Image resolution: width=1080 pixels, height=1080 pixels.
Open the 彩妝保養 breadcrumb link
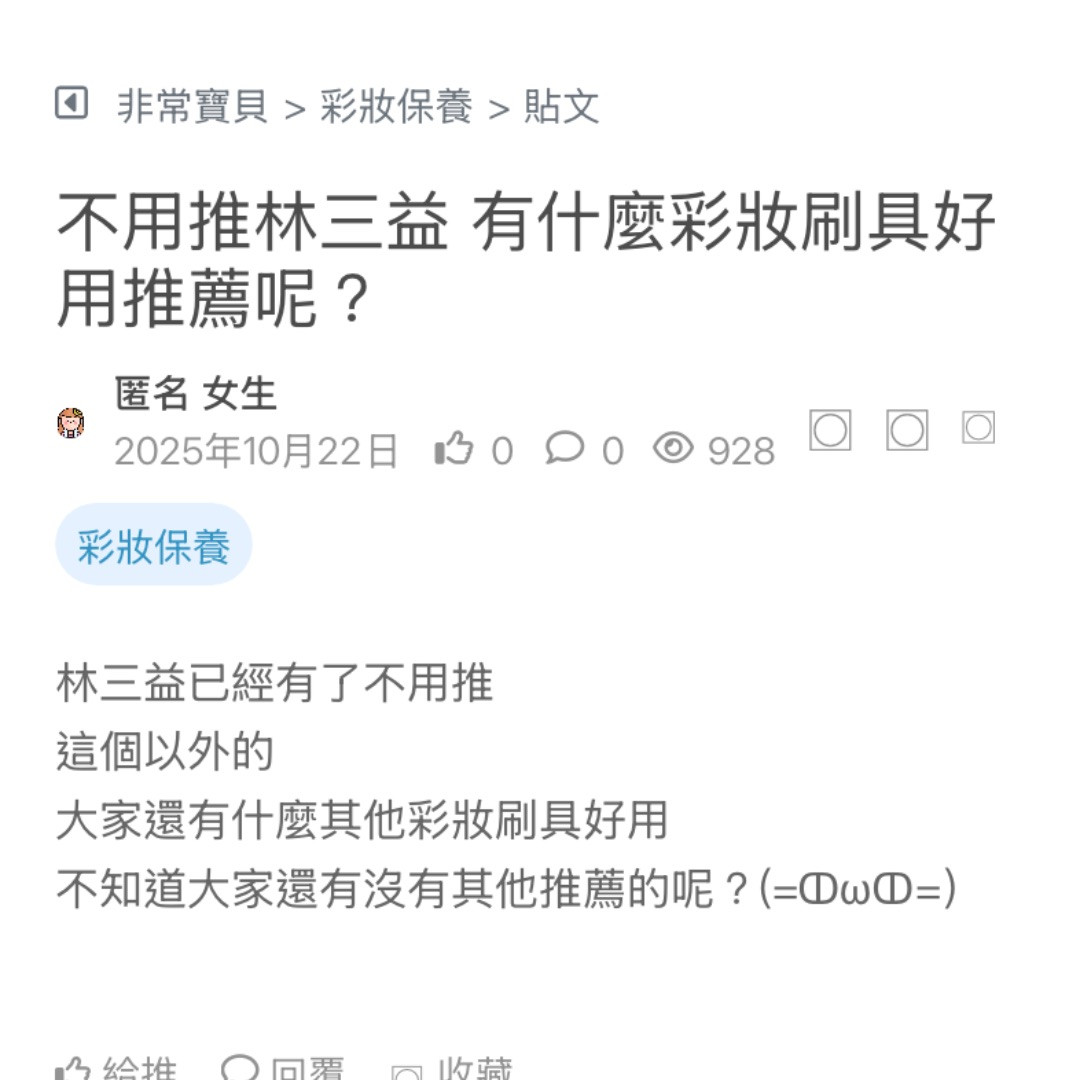[x=396, y=107]
